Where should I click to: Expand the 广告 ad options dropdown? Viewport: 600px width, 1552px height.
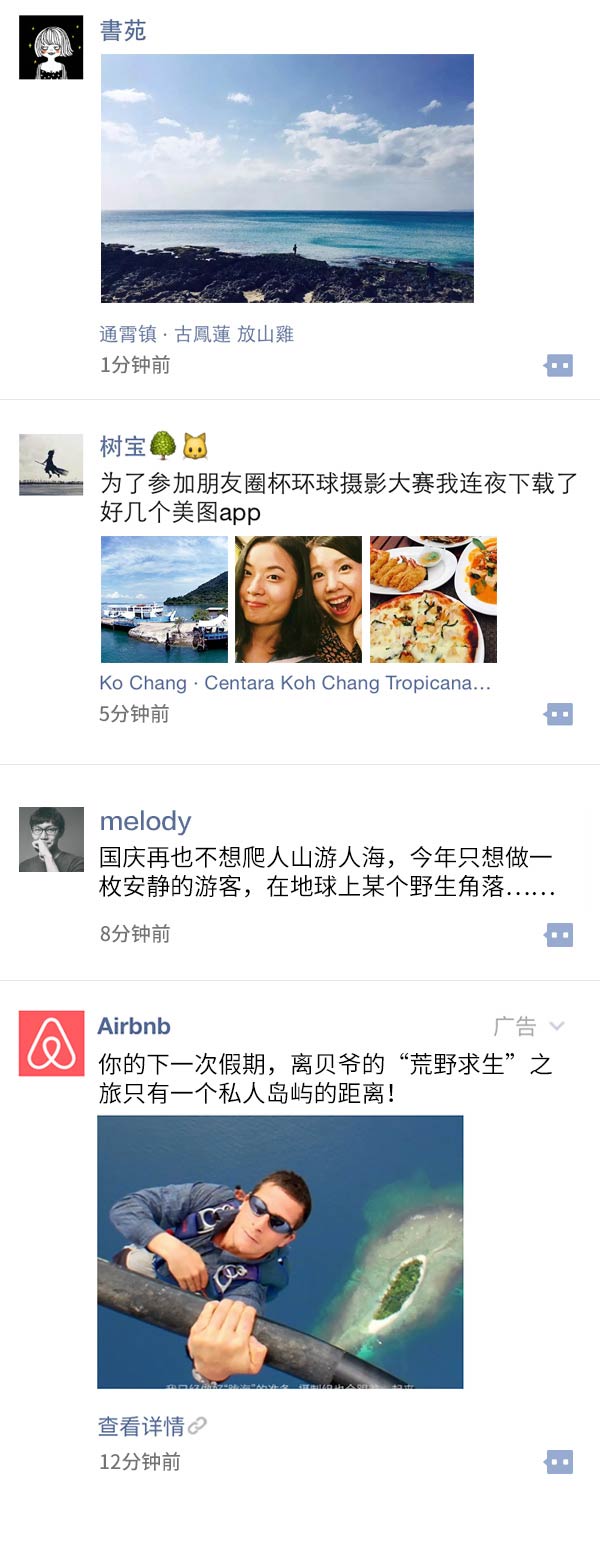pos(556,1026)
